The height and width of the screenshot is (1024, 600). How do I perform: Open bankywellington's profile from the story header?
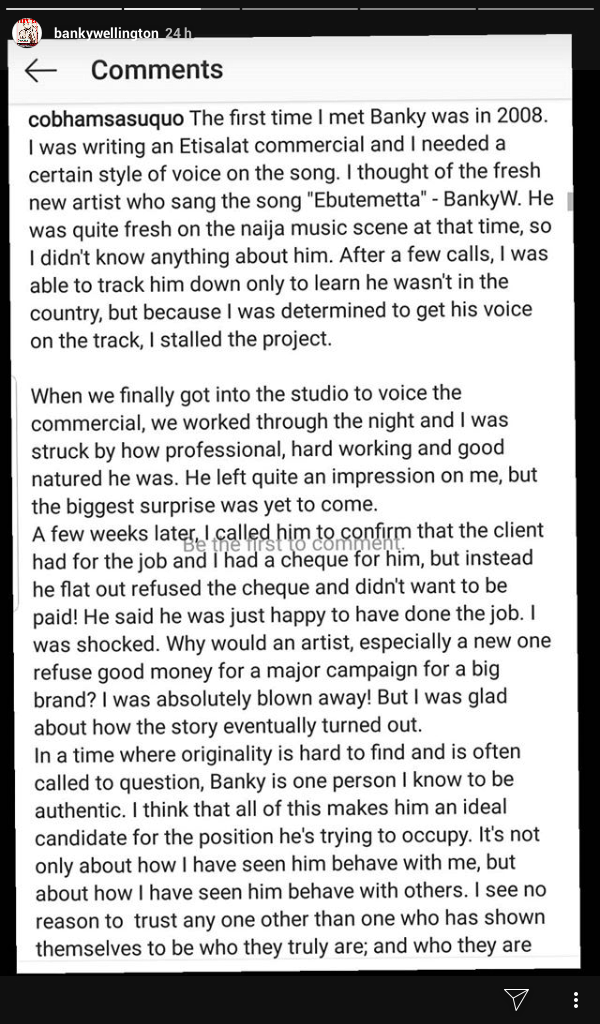[103, 34]
